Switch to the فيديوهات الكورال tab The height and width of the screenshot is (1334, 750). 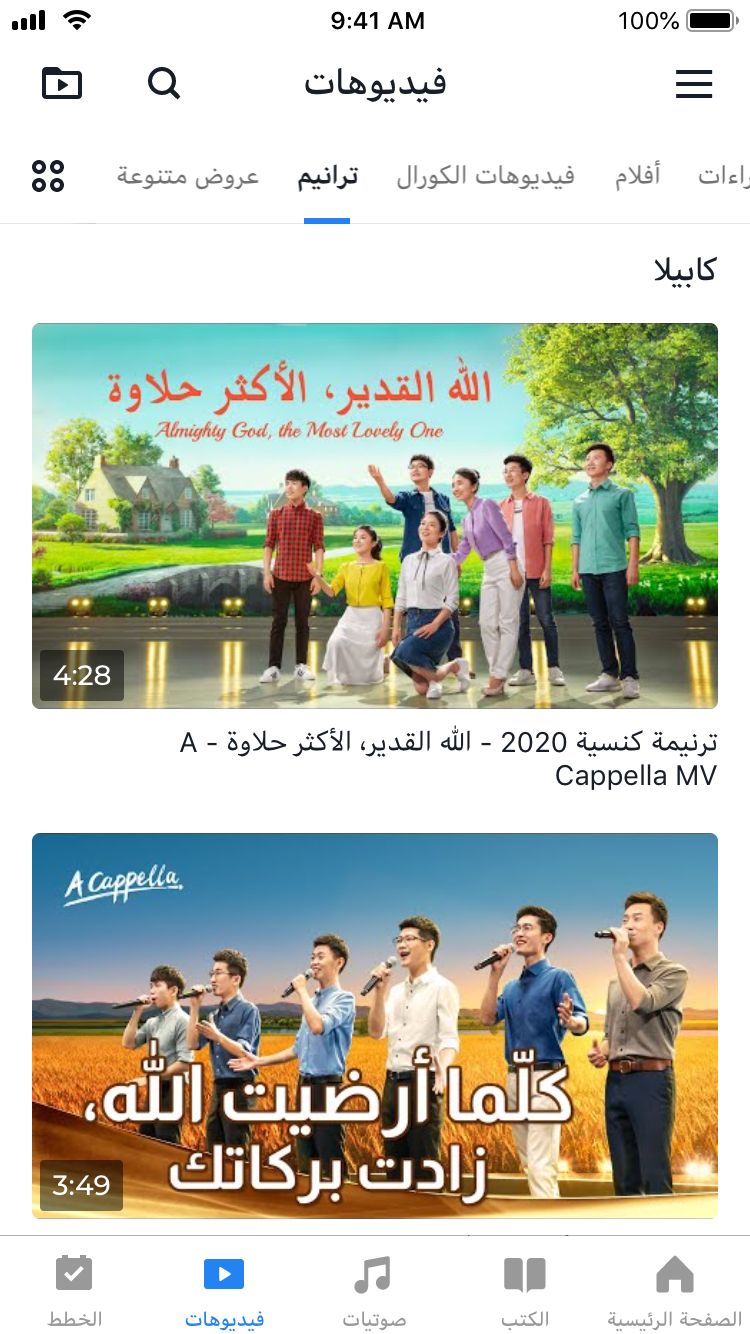pos(485,177)
